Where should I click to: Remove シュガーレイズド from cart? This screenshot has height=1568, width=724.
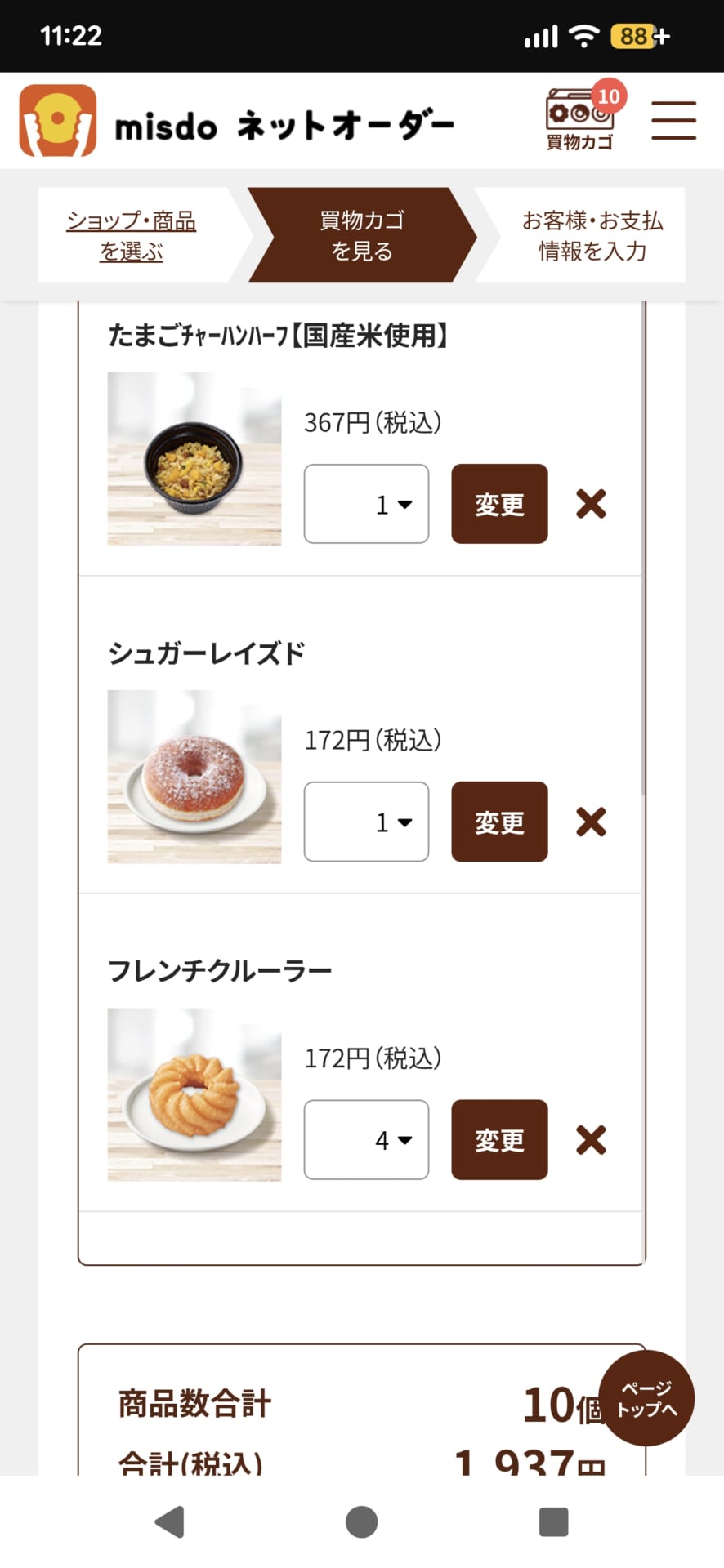591,822
